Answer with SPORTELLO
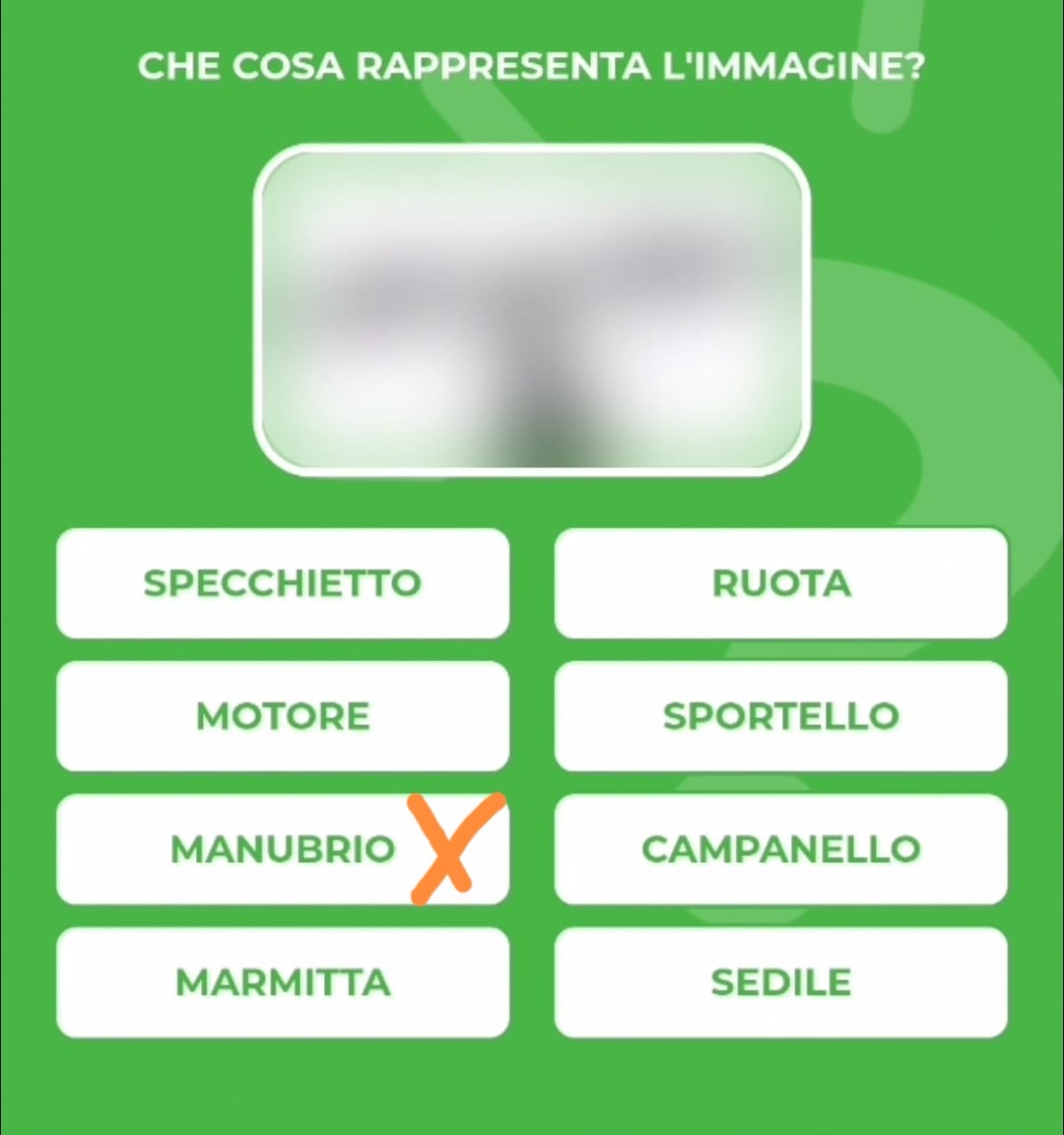Screen dimensions: 1064x1135 point(781,716)
